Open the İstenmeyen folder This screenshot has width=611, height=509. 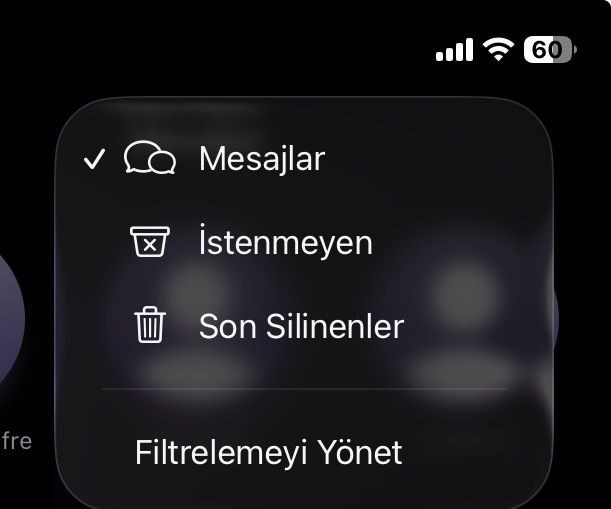tap(285, 243)
